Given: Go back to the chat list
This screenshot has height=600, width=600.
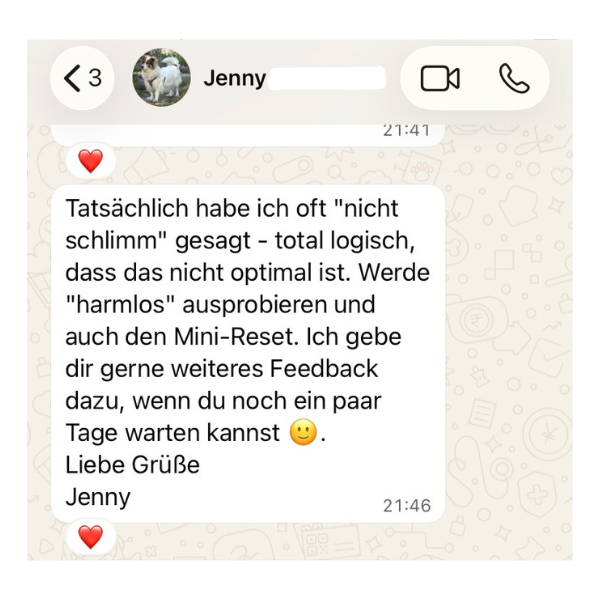Looking at the screenshot, I should [82, 78].
